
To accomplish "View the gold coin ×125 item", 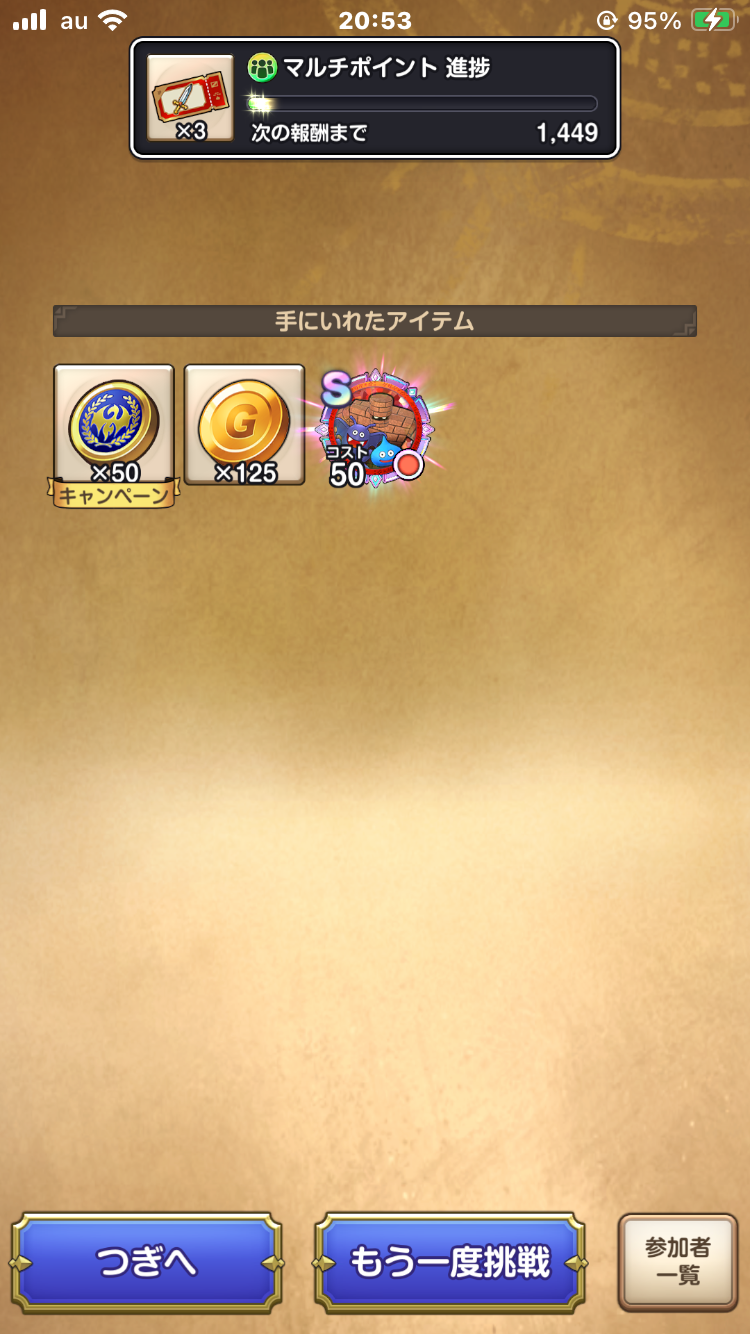I will (244, 425).
